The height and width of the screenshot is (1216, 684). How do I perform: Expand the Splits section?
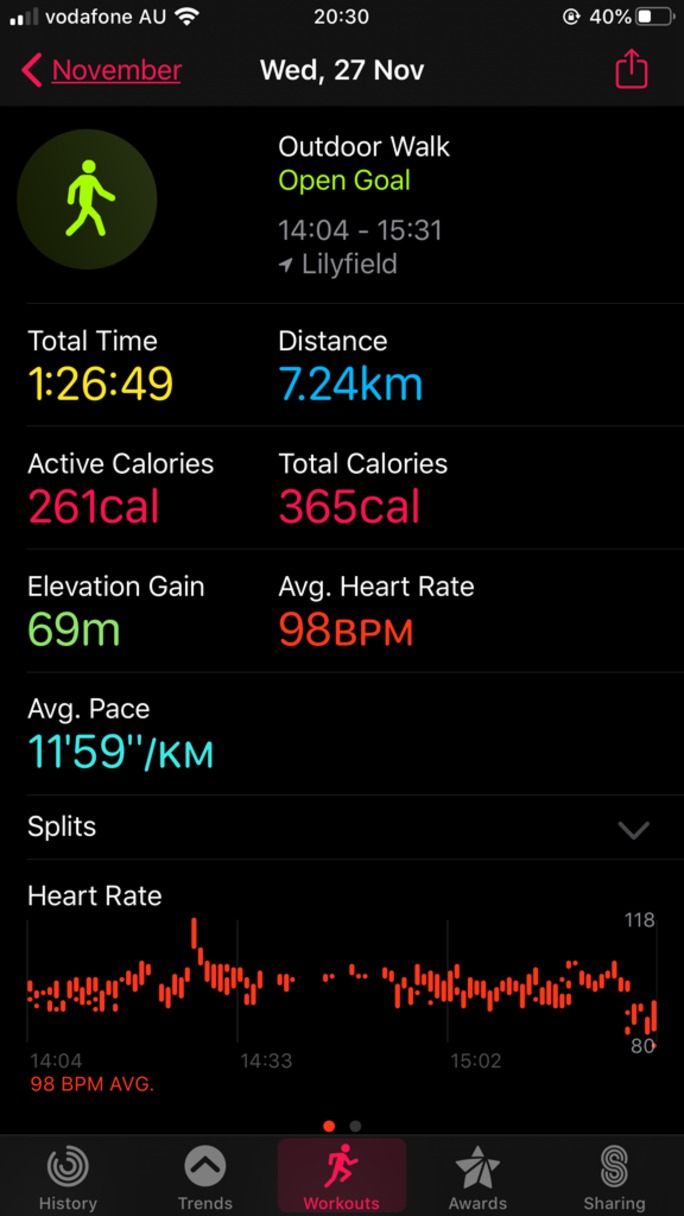[x=341, y=827]
